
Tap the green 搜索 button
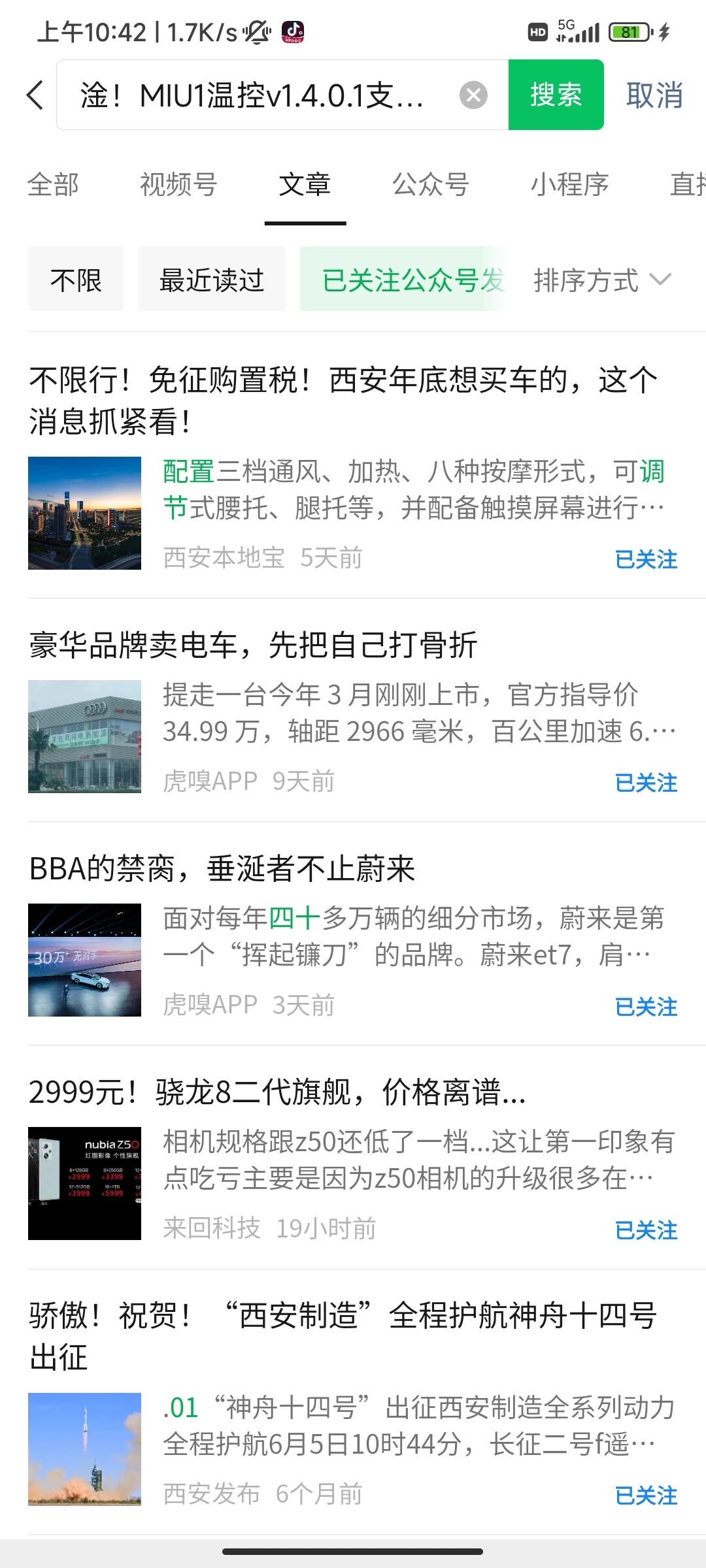(x=556, y=95)
